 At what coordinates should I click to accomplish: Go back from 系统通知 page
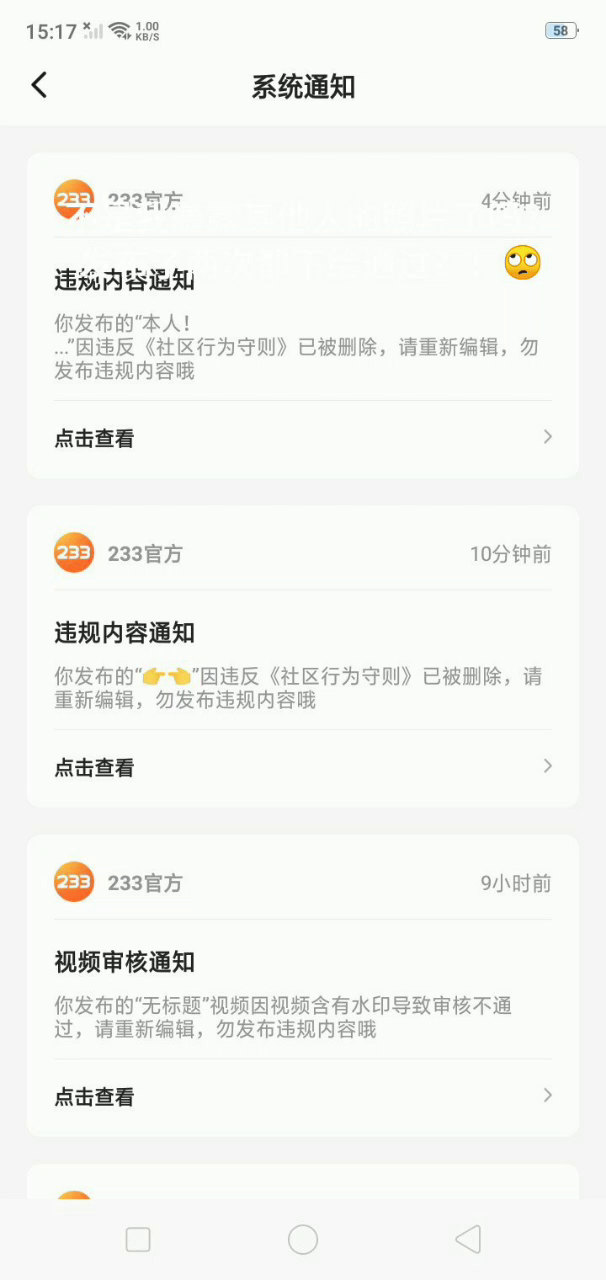click(39, 86)
